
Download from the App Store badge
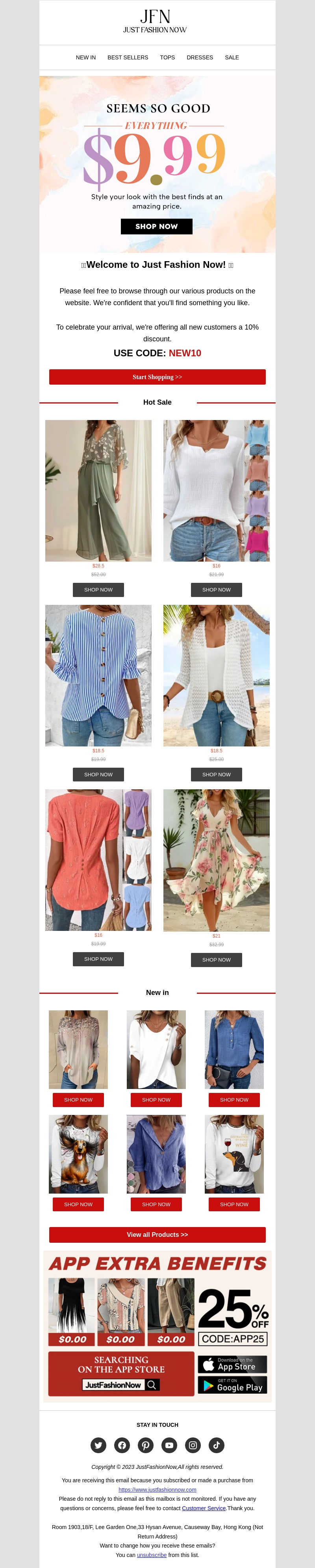(x=232, y=1364)
